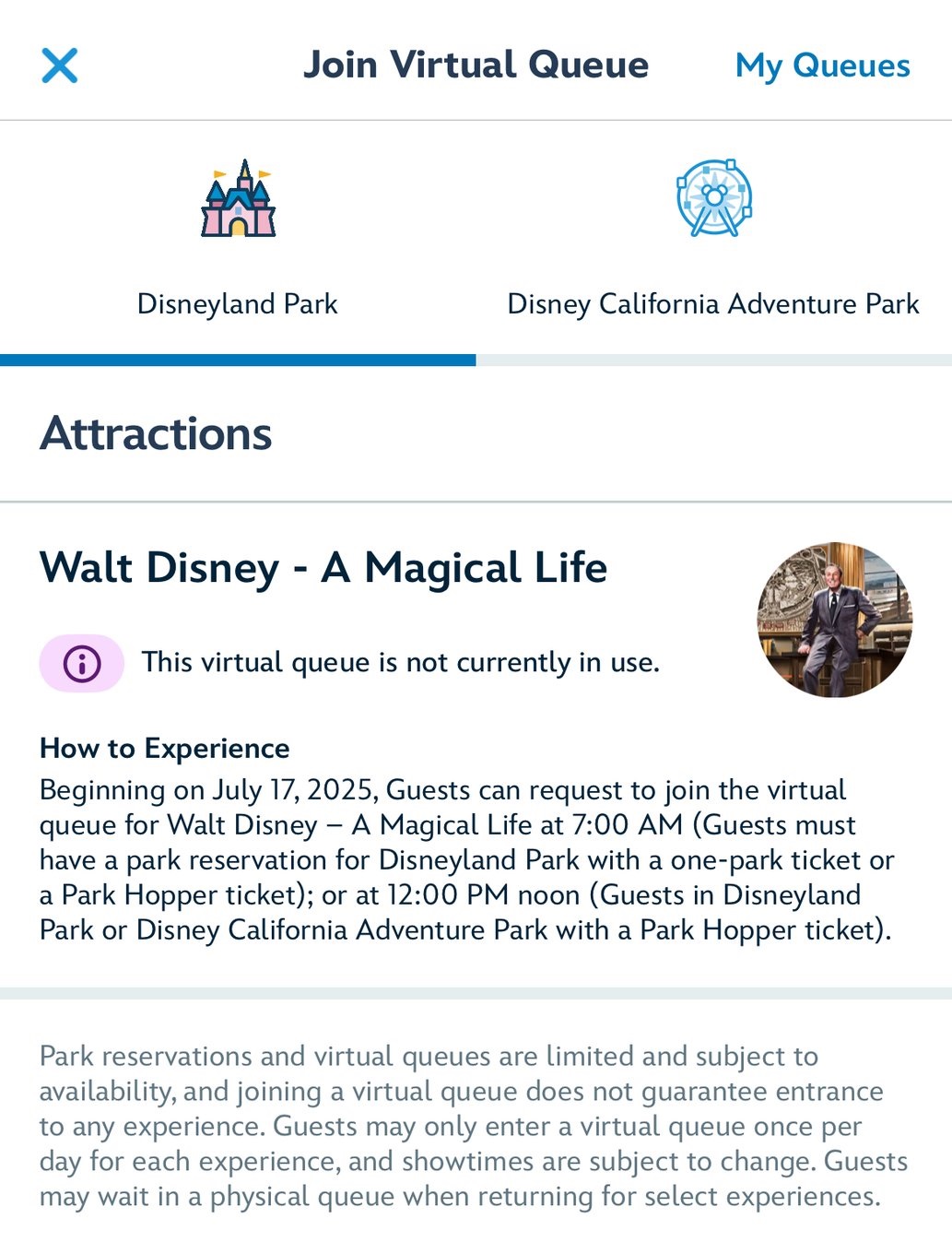
Task: Switch to Disney California Adventure Park tab
Action: pyautogui.click(x=713, y=242)
